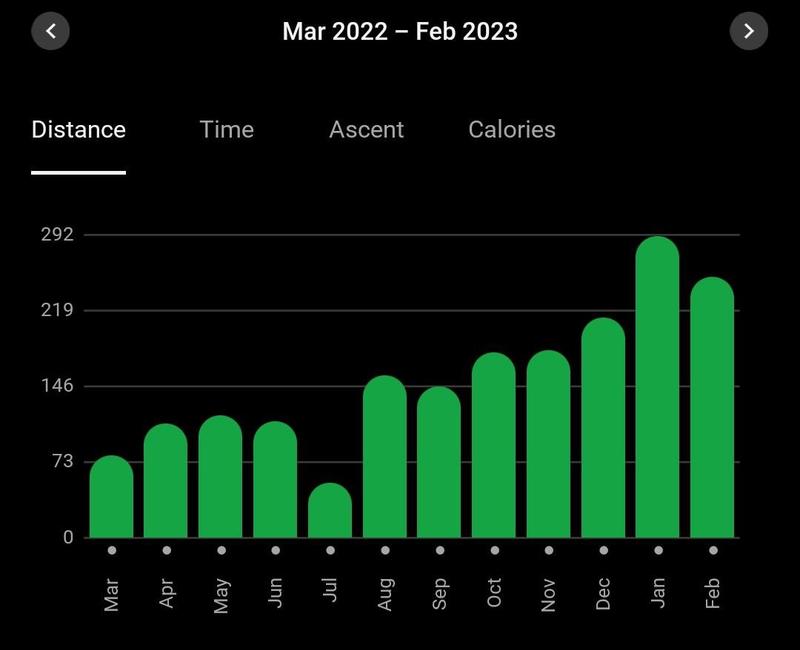The height and width of the screenshot is (650, 800).
Task: Select the Jan bar in chart
Action: tap(657, 390)
